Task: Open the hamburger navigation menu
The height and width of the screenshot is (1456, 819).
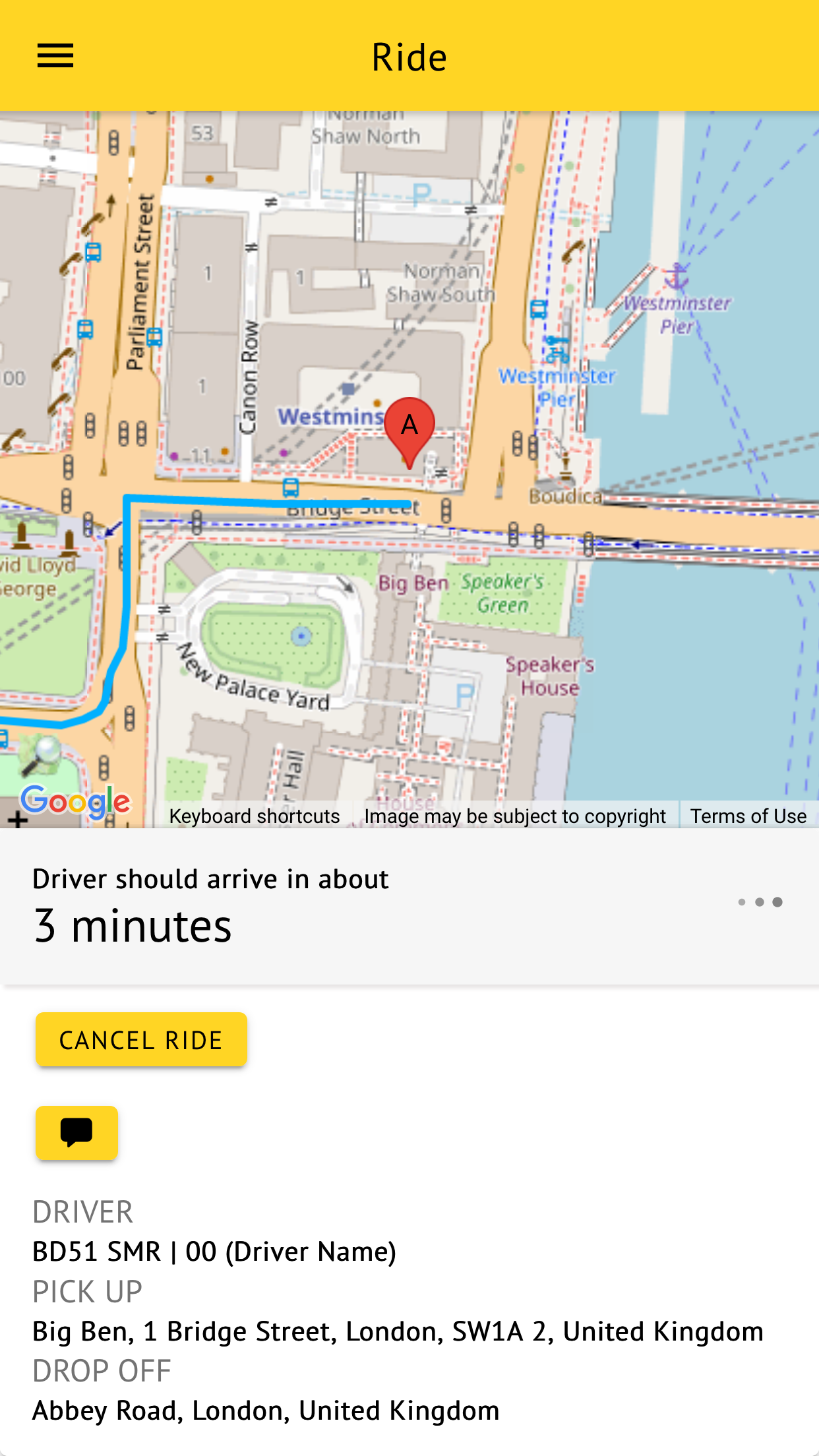Action: coord(55,56)
